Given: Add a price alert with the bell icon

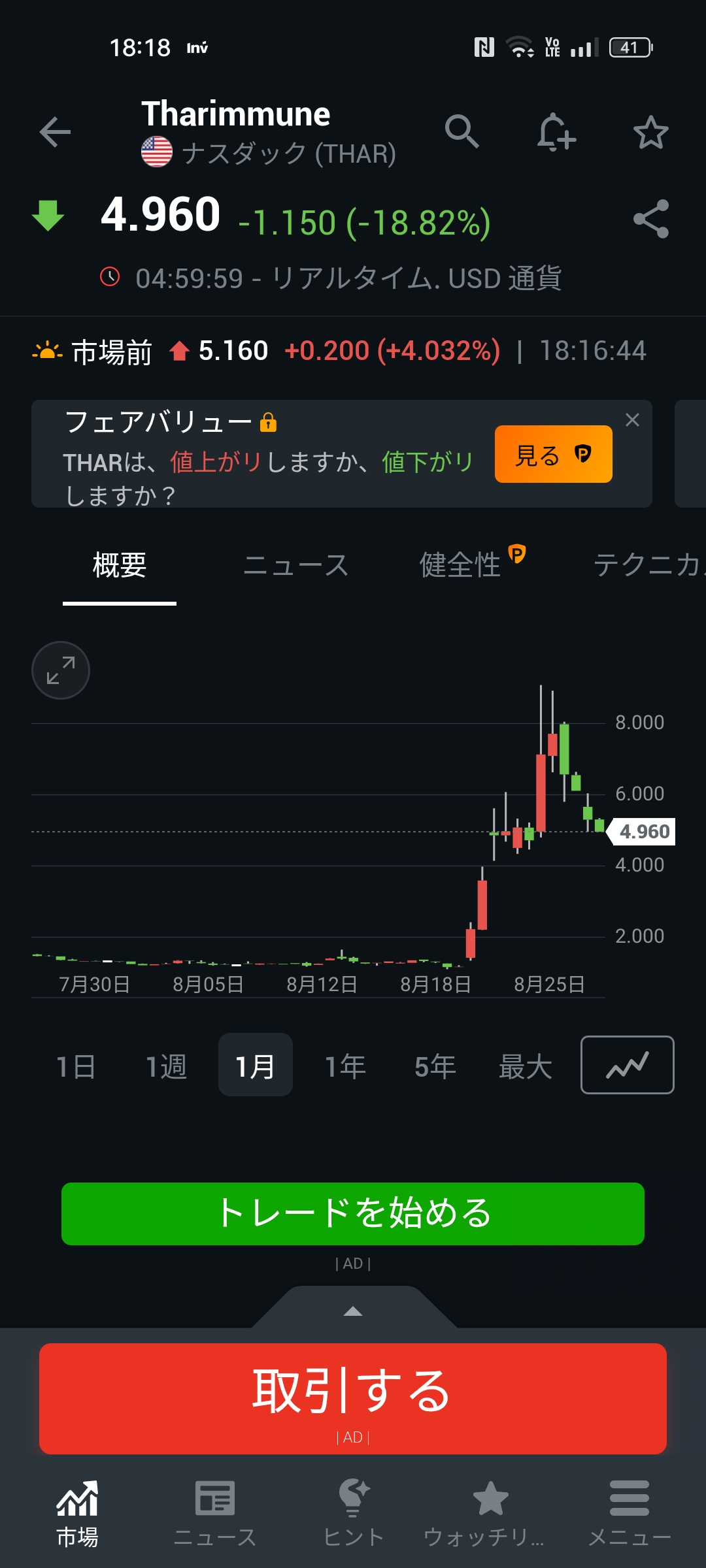Looking at the screenshot, I should 556,132.
